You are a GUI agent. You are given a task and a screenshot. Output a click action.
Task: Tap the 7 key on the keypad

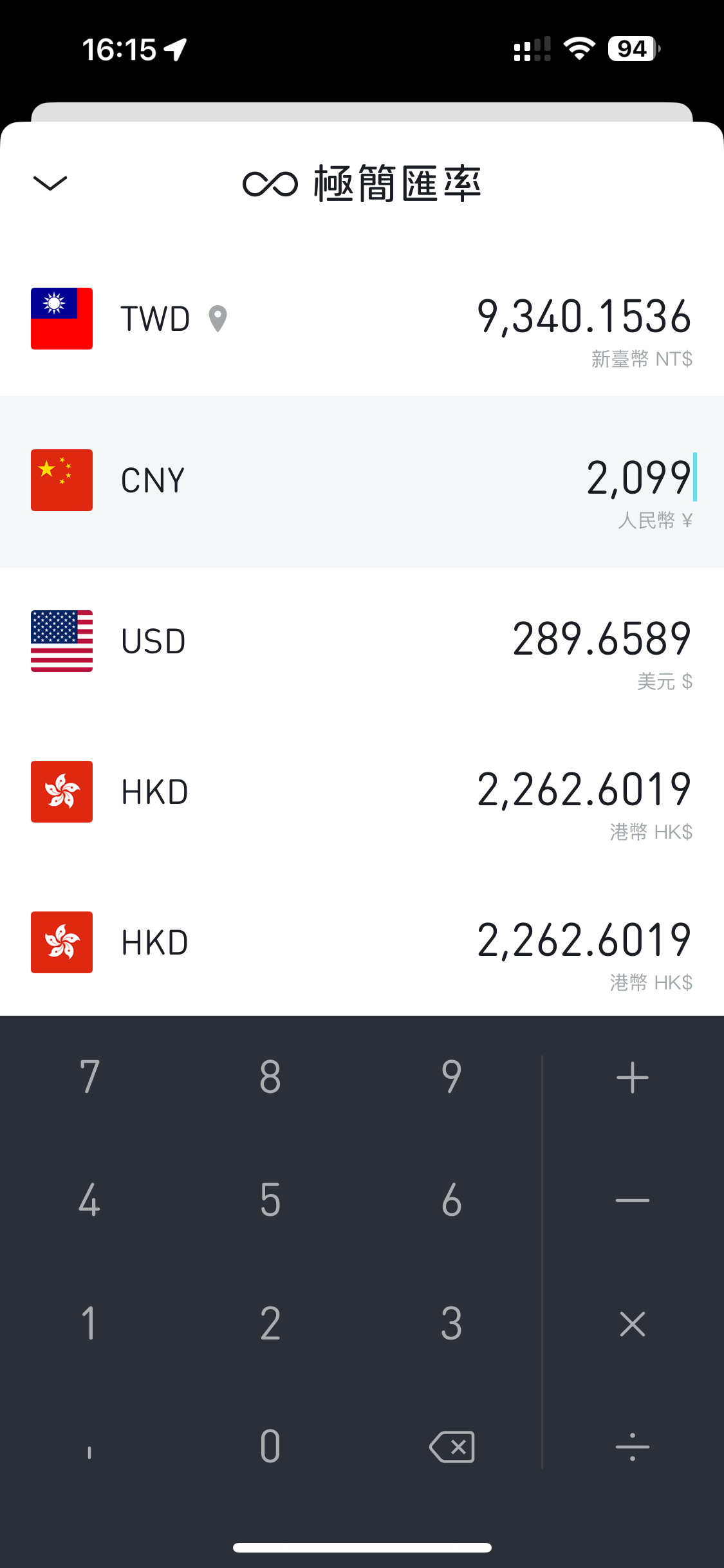pyautogui.click(x=89, y=1077)
